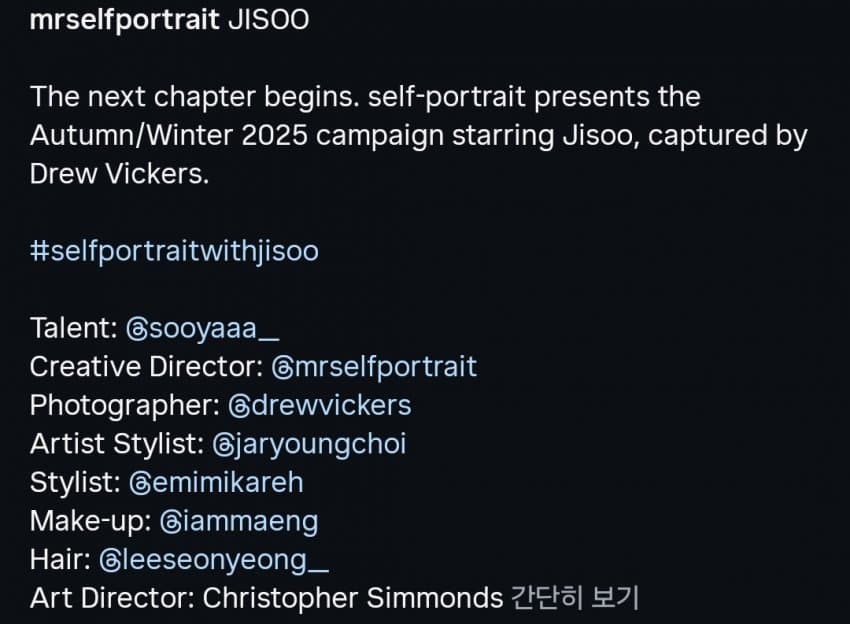The width and height of the screenshot is (850, 624).
Task: Open the photographer profile @drewvickers
Action: point(319,405)
